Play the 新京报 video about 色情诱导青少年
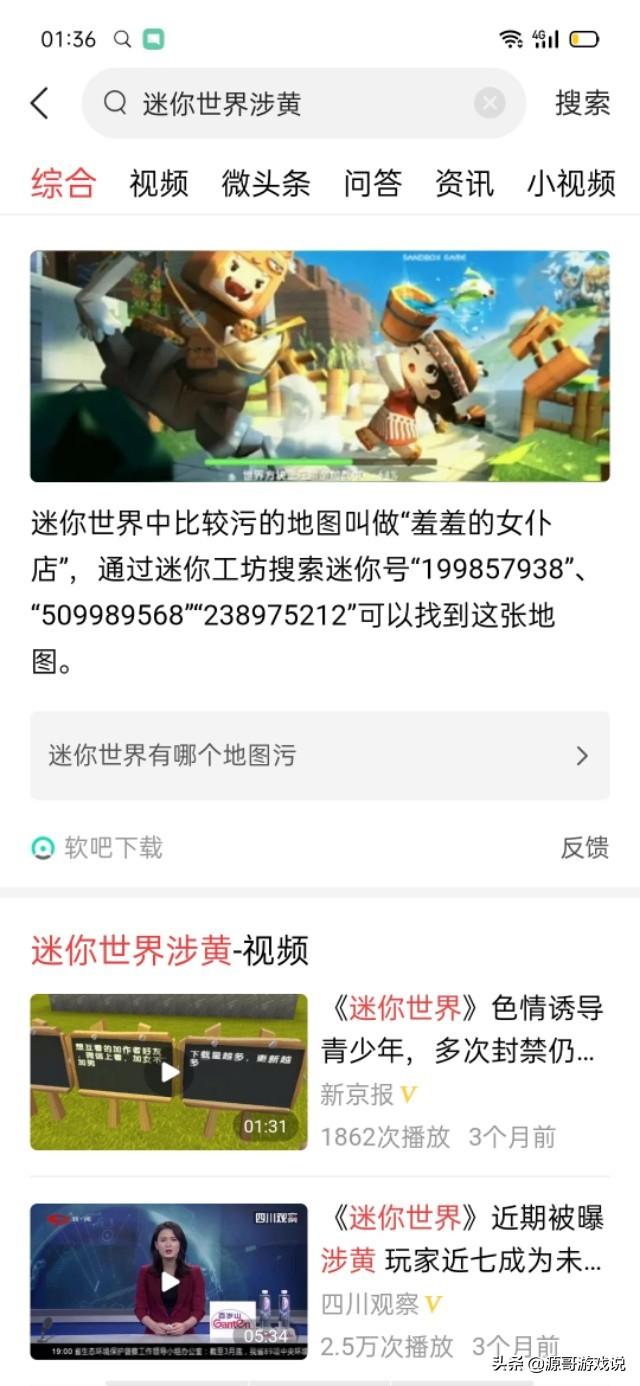Image resolution: width=640 pixels, height=1386 pixels. 169,1072
